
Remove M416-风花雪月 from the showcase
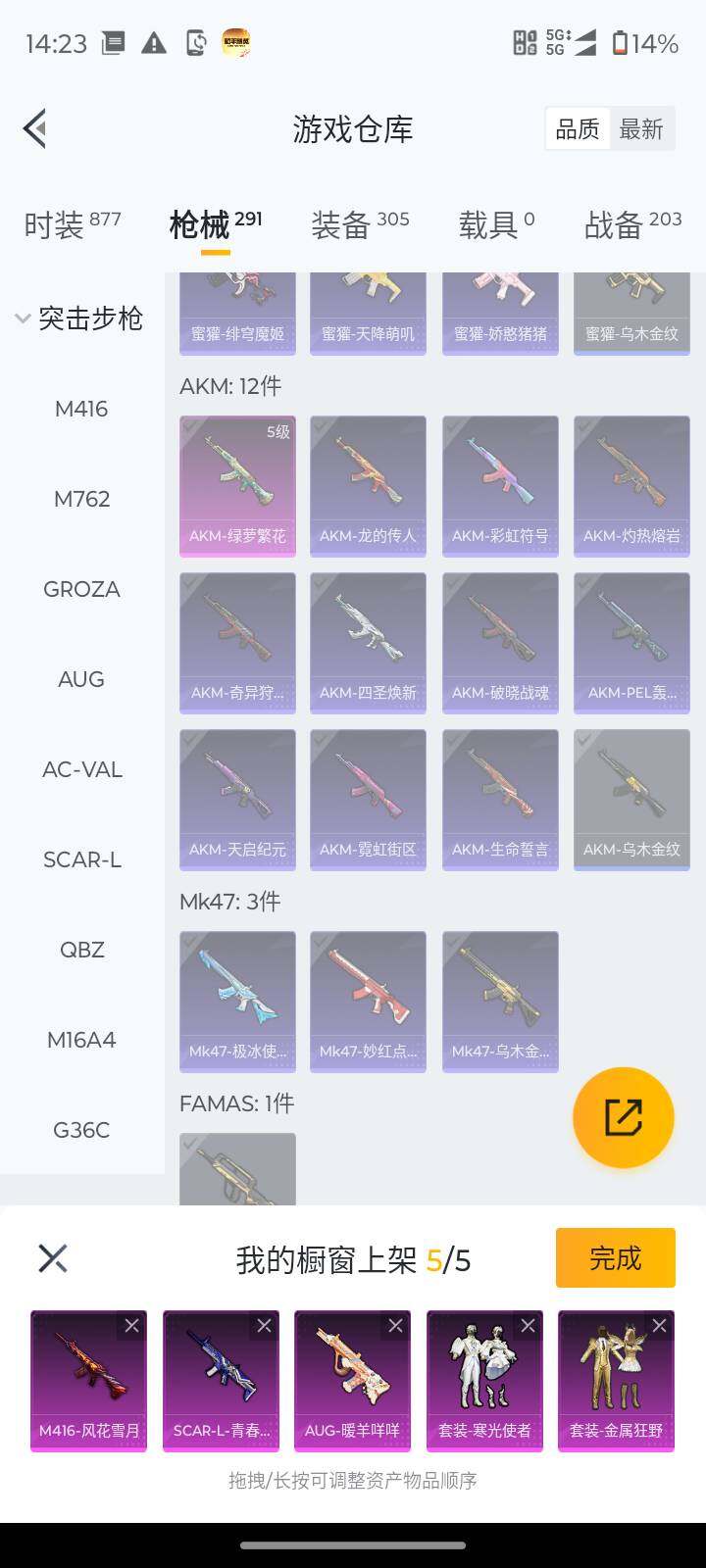[131, 1326]
